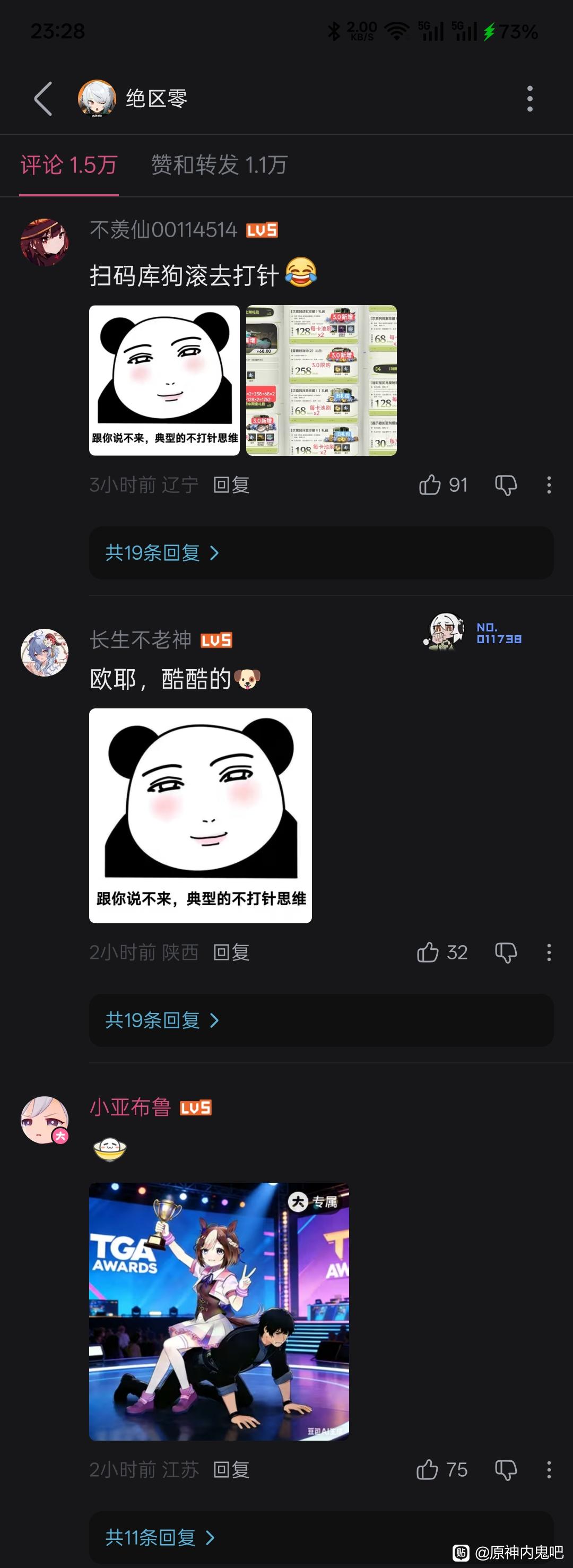This screenshot has width=573, height=1568.
Task: Dislike 小亚布鲁's comment
Action: pyautogui.click(x=506, y=1470)
